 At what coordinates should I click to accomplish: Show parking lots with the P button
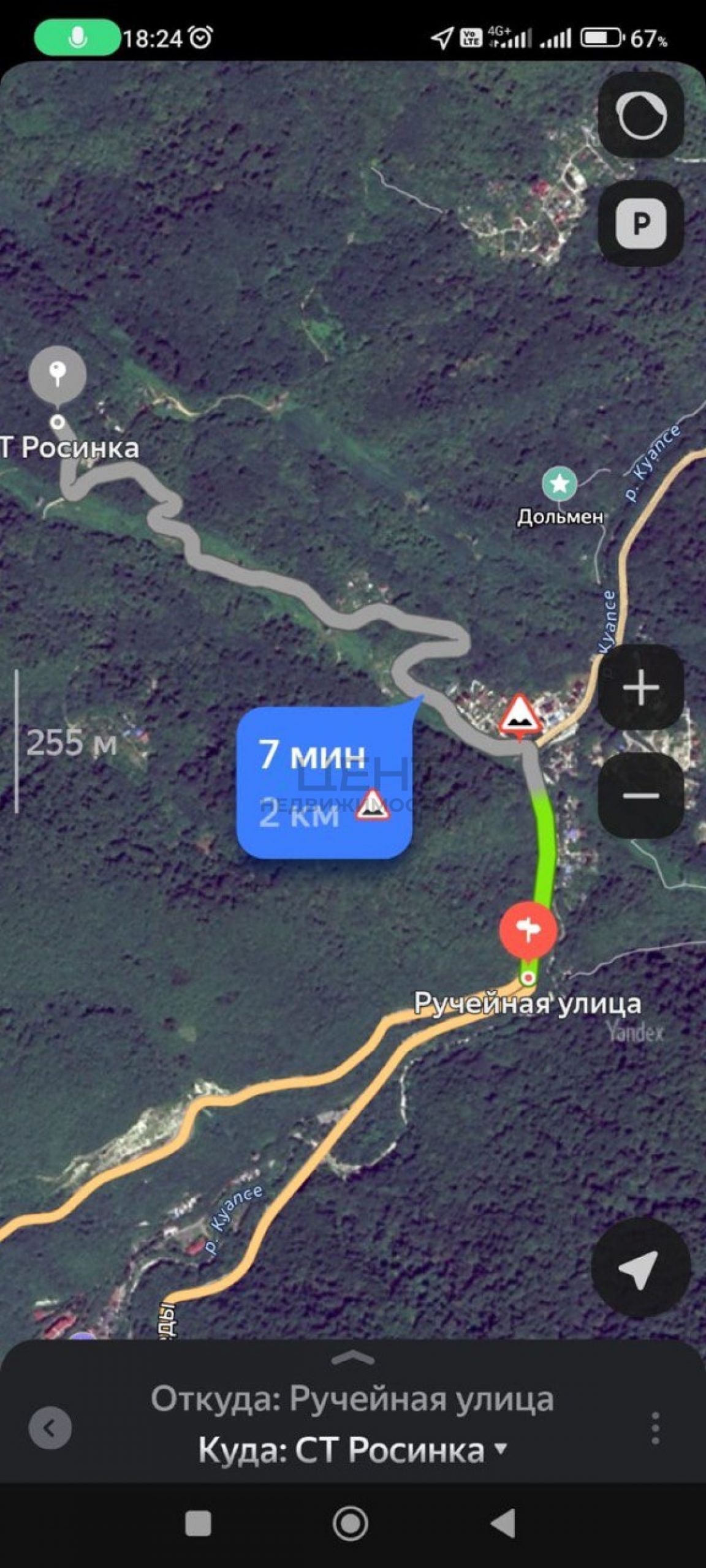click(640, 224)
